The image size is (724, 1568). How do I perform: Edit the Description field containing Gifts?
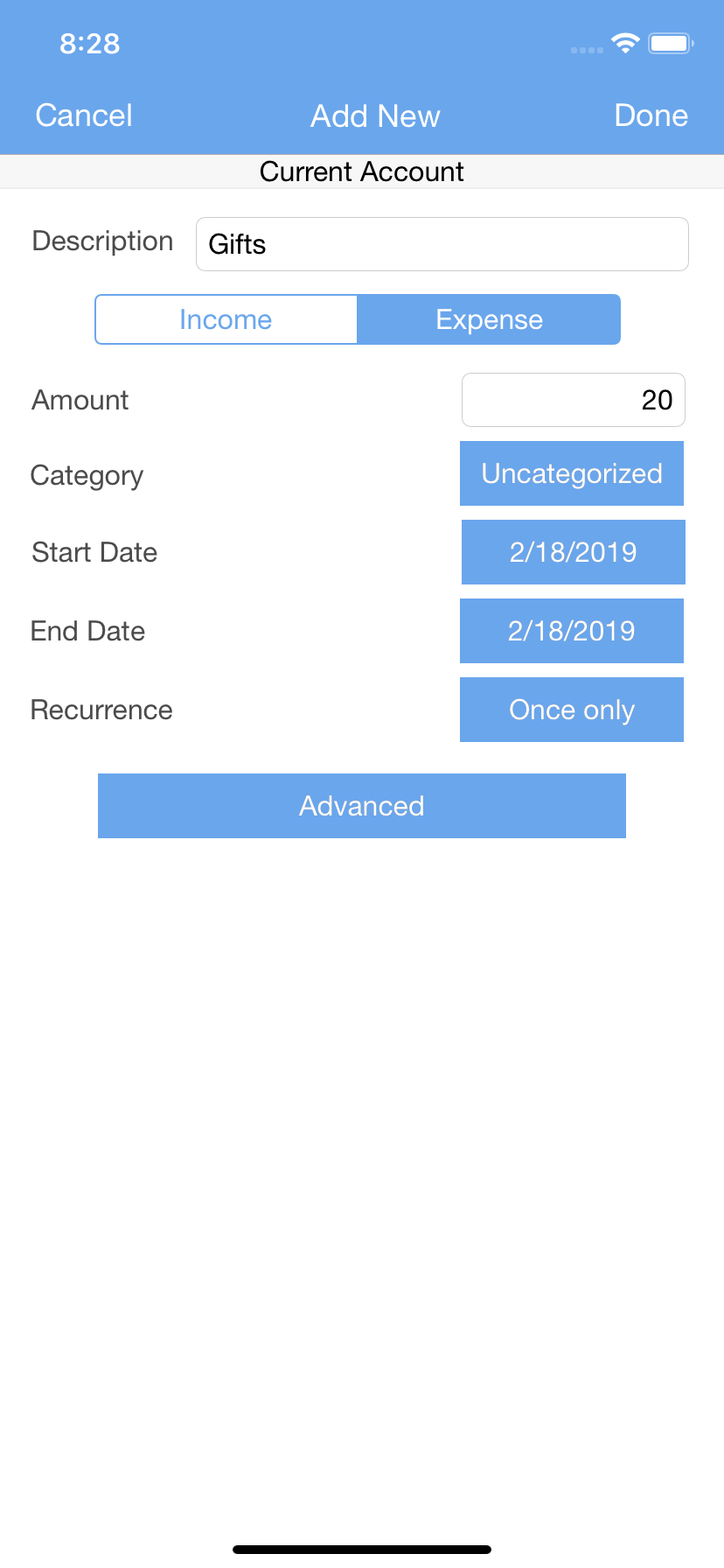tap(442, 244)
